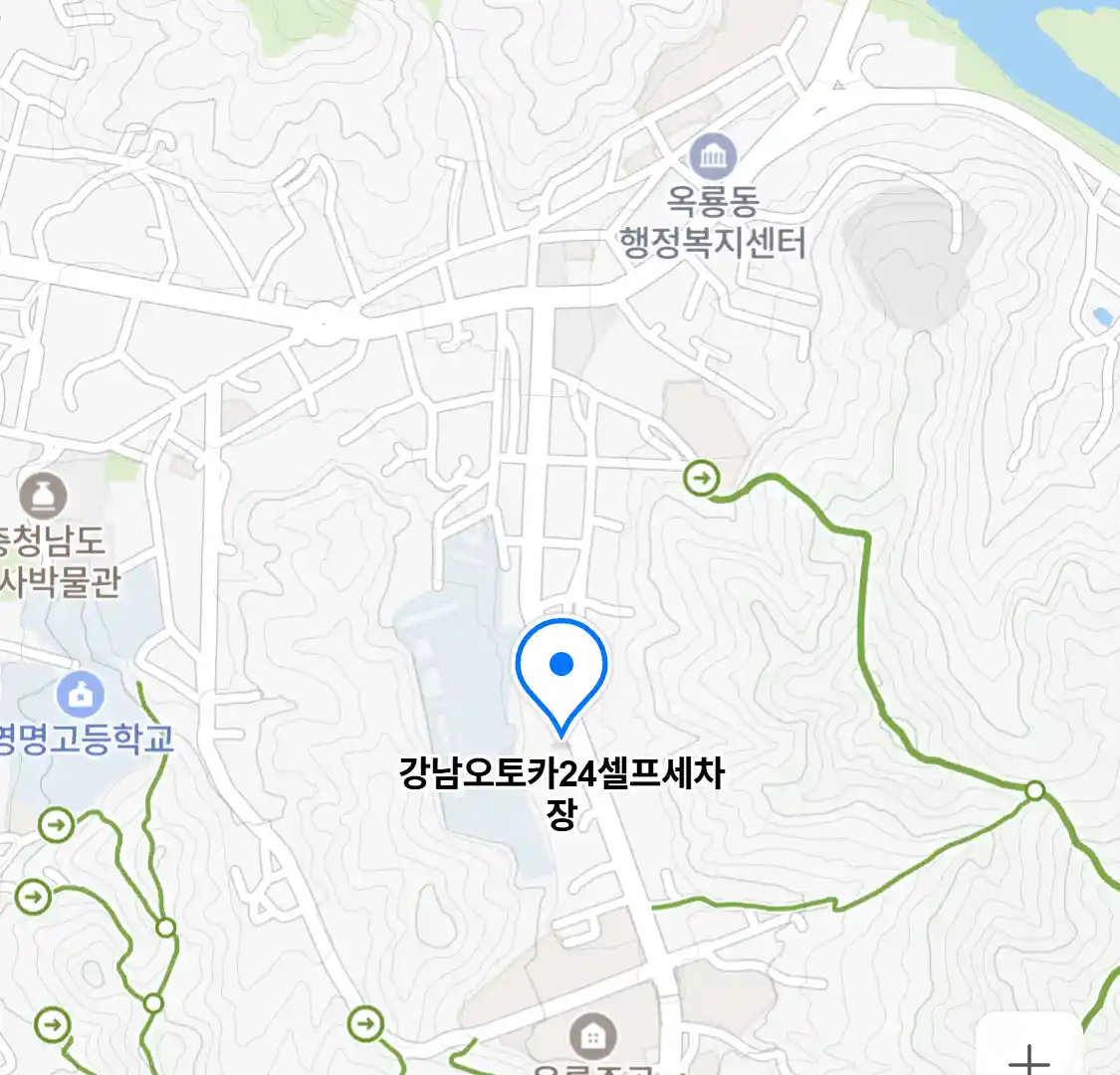Open the 충청남도 역사박물관 museum marker
The image size is (1120, 1075).
44,497
